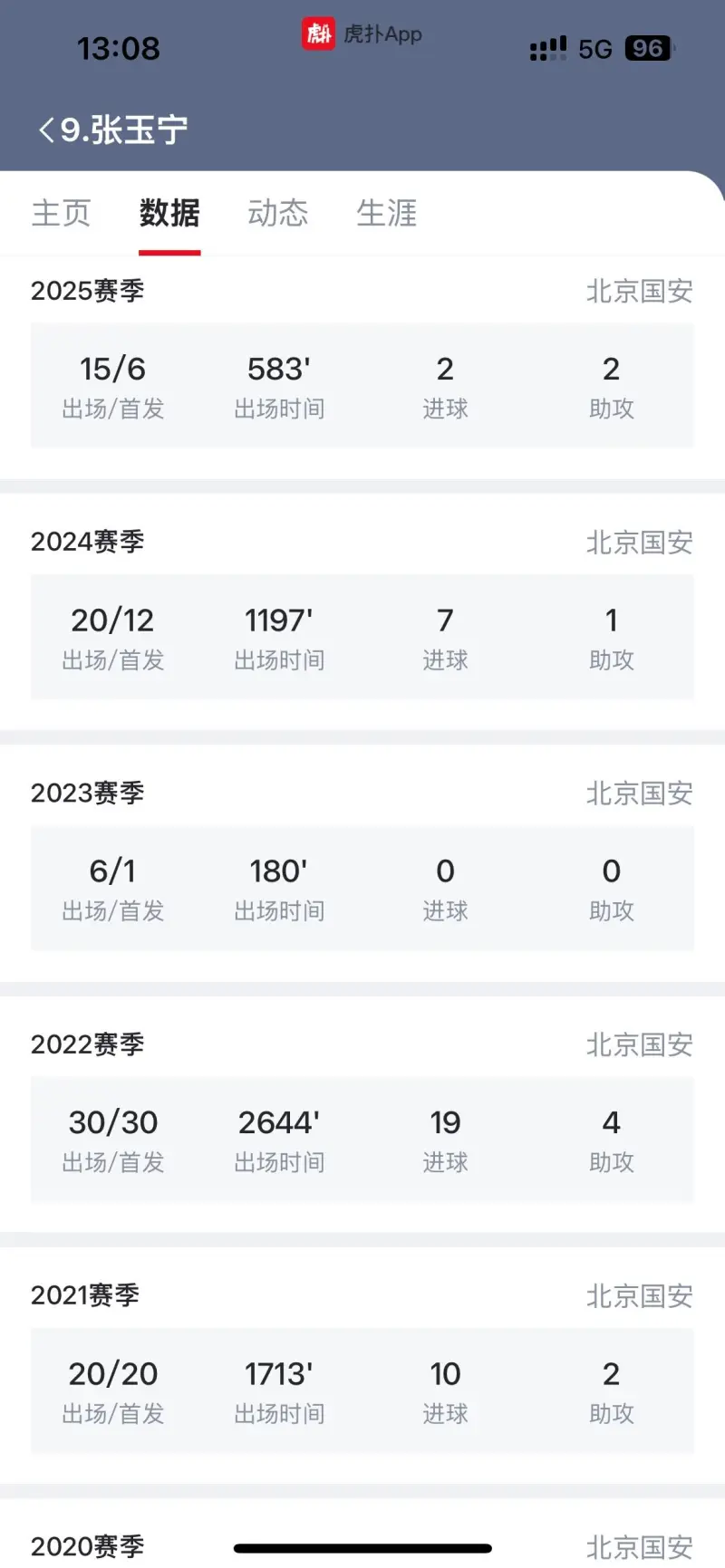Go back from the 张玉宁 page
Screen dimensions: 725x1568
pos(46,130)
